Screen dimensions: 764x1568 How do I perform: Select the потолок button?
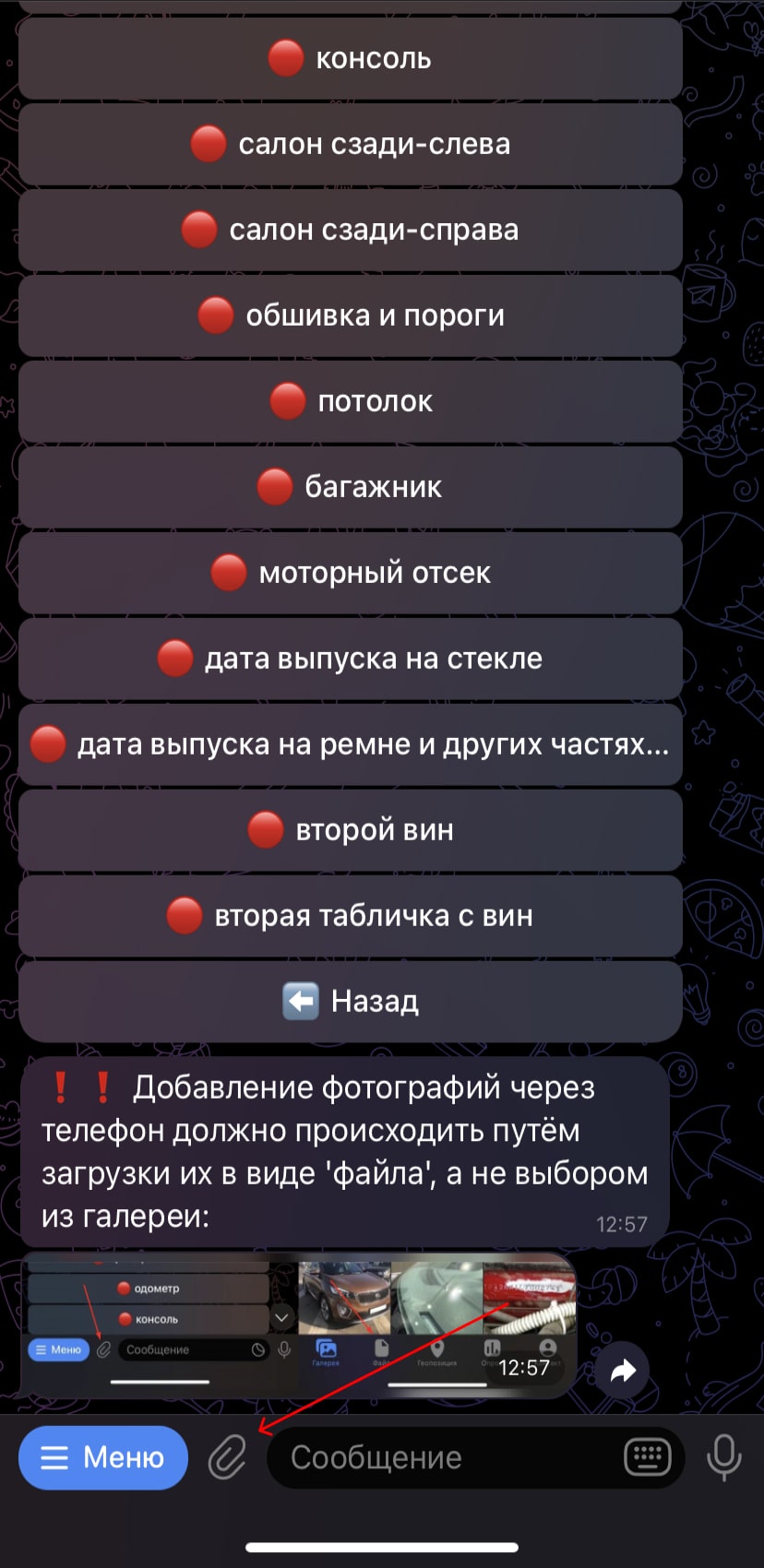[x=350, y=401]
